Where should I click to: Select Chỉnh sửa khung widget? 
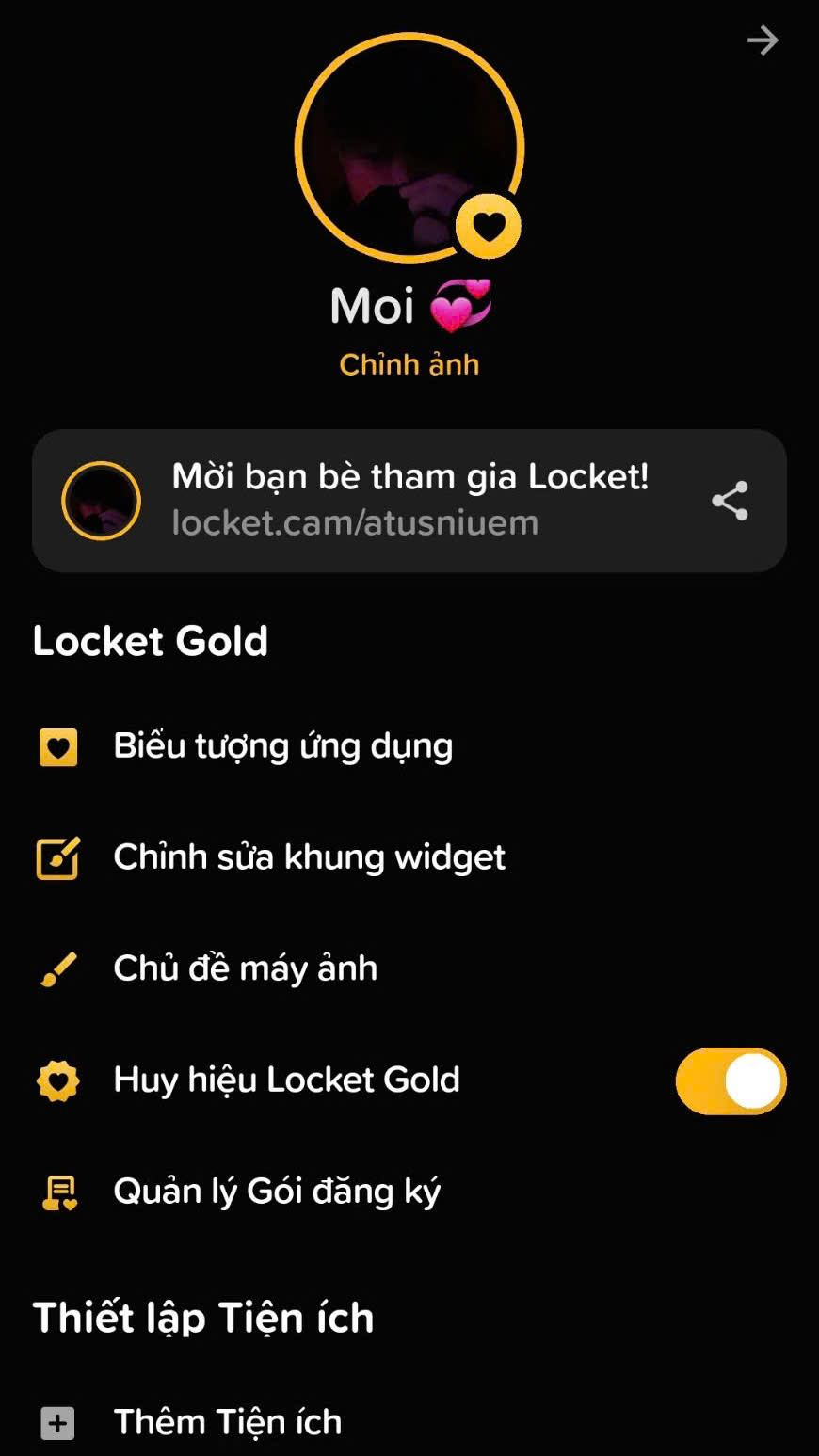[309, 857]
